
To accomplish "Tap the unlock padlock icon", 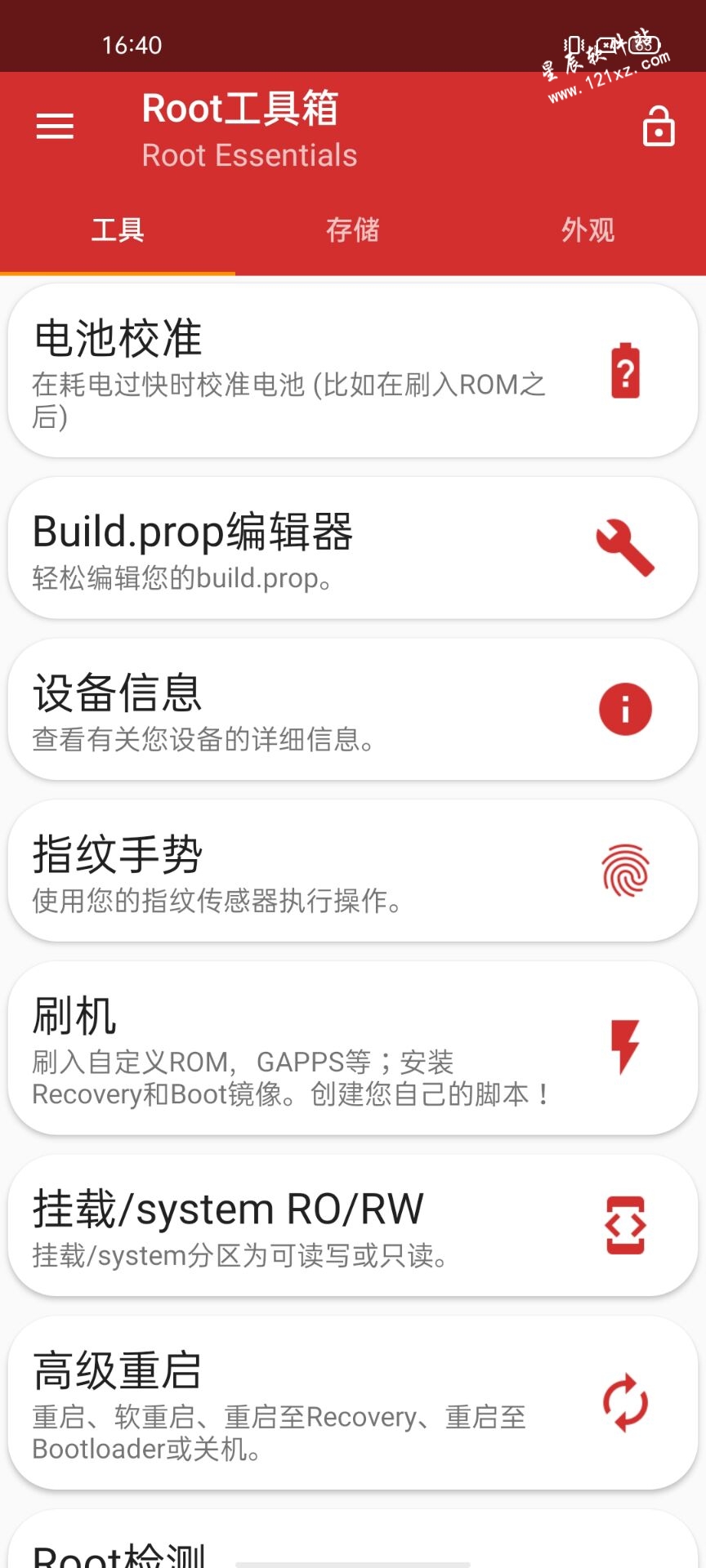I will [659, 127].
